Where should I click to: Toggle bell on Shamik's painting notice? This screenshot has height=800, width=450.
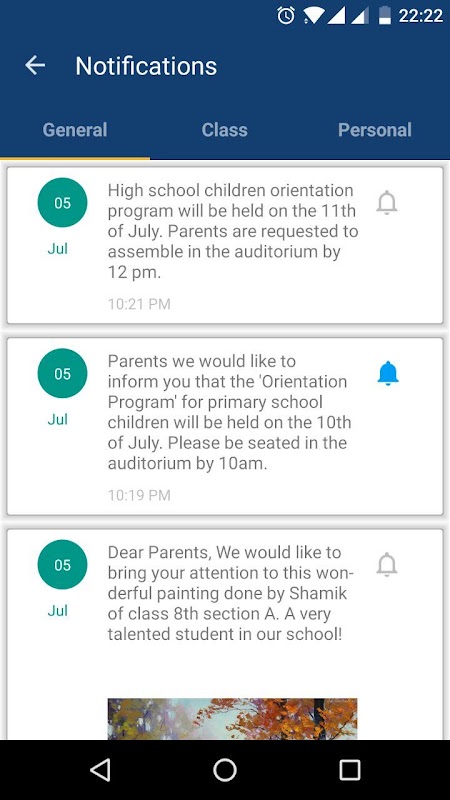pos(387,564)
